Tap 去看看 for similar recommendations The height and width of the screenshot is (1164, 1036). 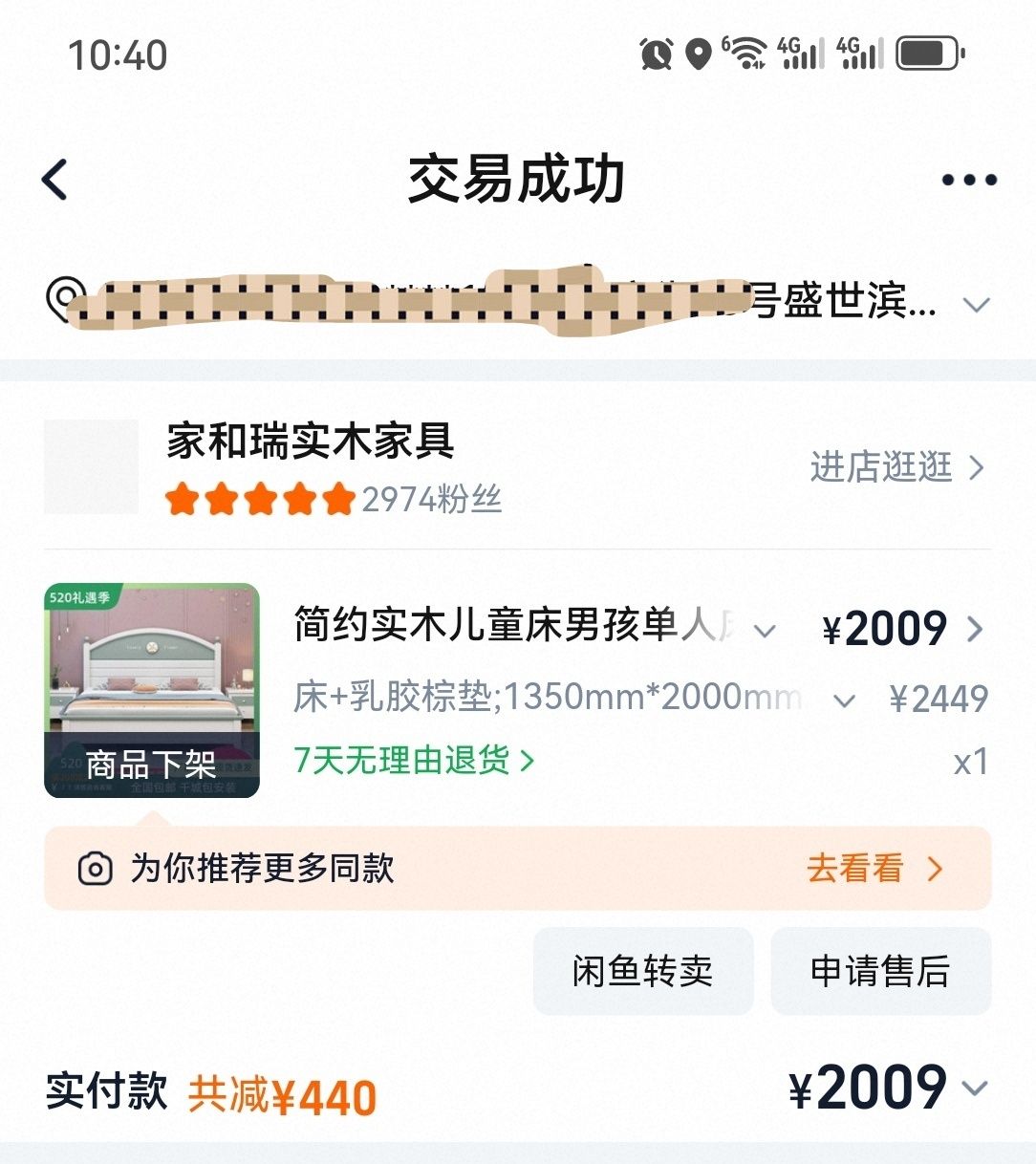[x=874, y=868]
